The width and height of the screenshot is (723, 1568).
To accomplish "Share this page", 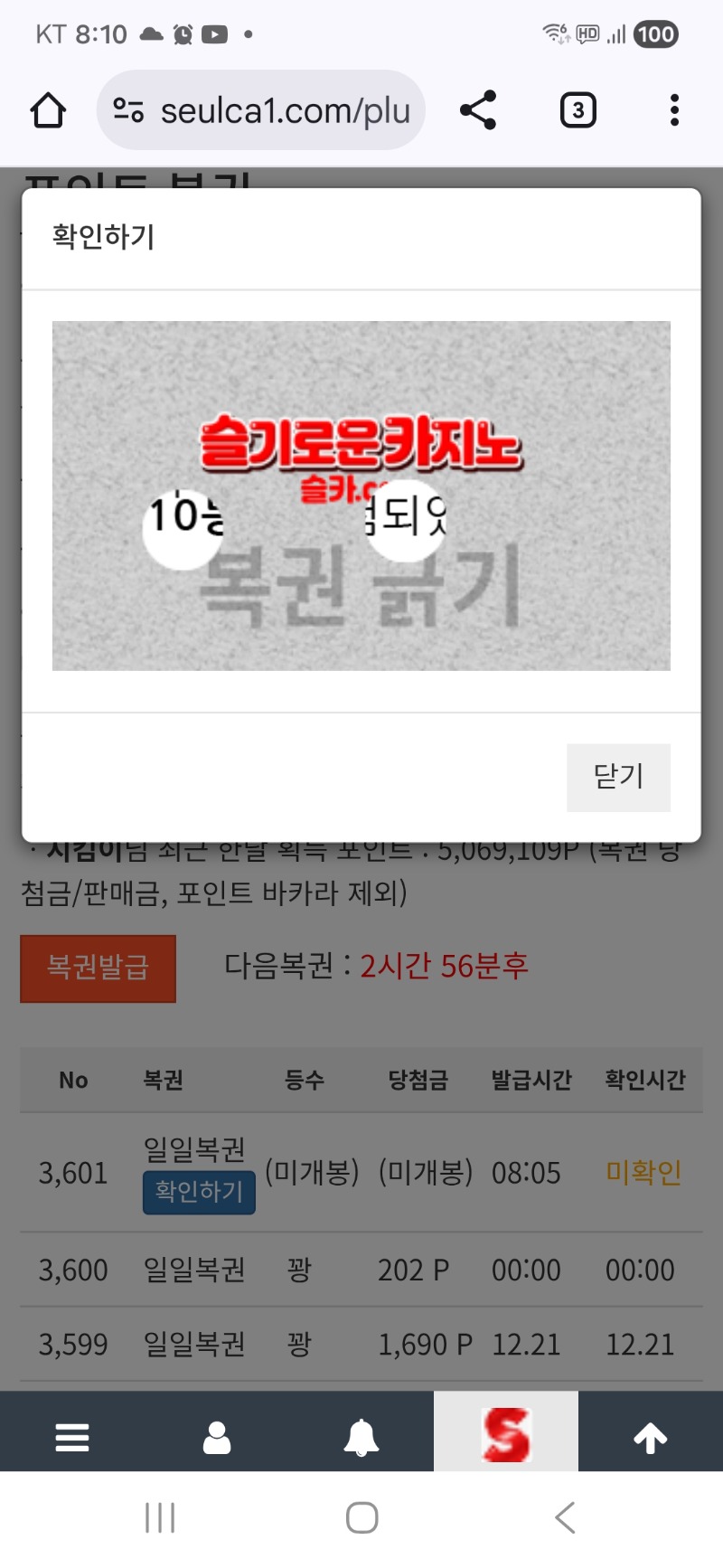I will 478,110.
